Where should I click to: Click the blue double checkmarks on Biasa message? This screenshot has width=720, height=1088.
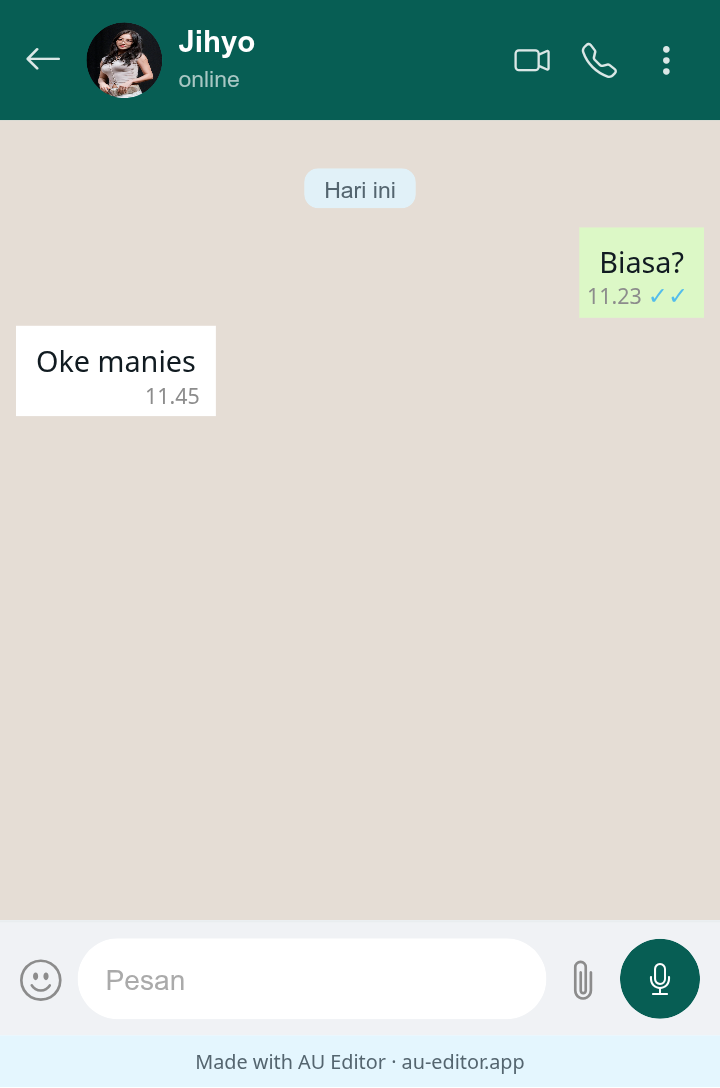click(668, 296)
